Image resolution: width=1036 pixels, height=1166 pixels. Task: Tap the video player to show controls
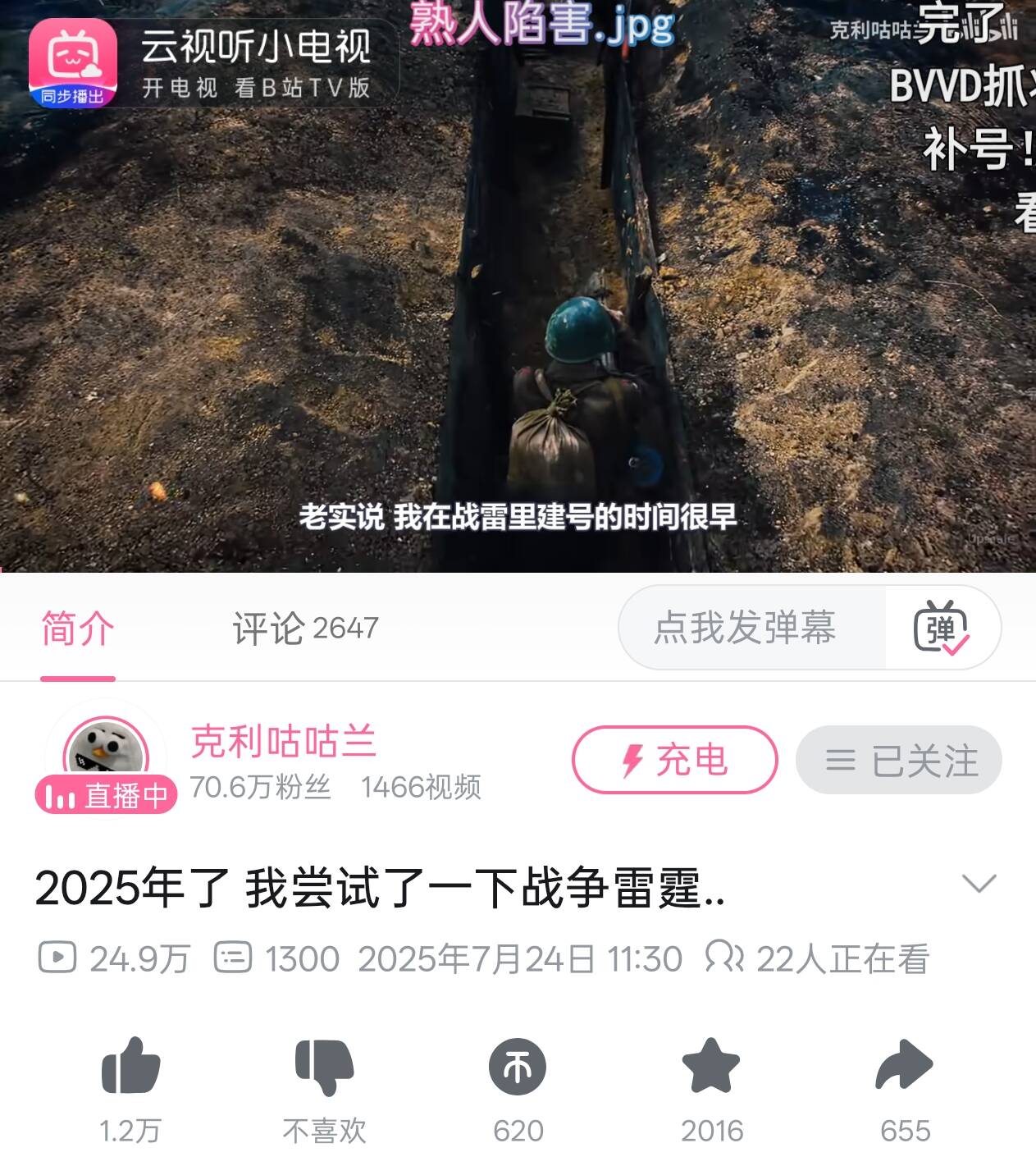pyautogui.click(x=518, y=287)
